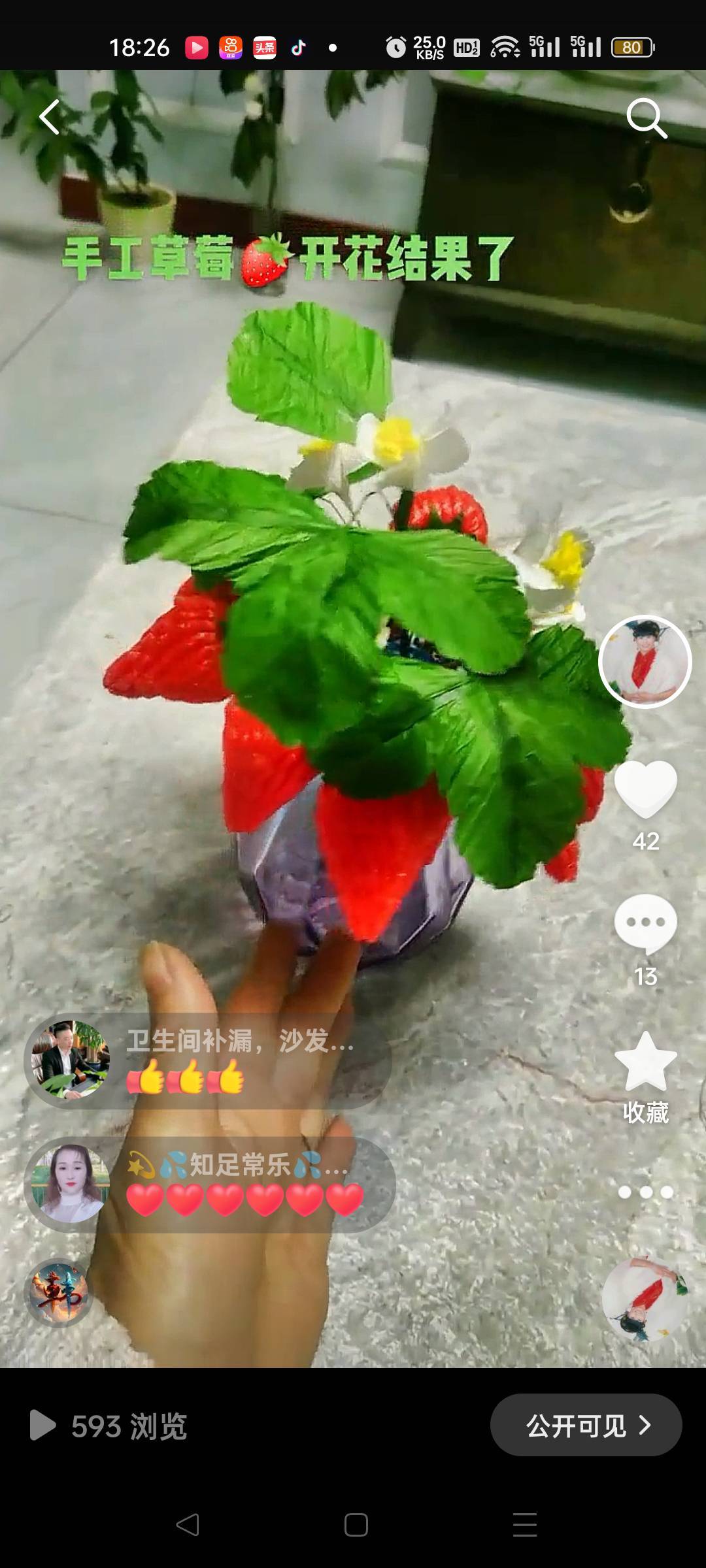Open search from the magnifier icon

coord(646,118)
